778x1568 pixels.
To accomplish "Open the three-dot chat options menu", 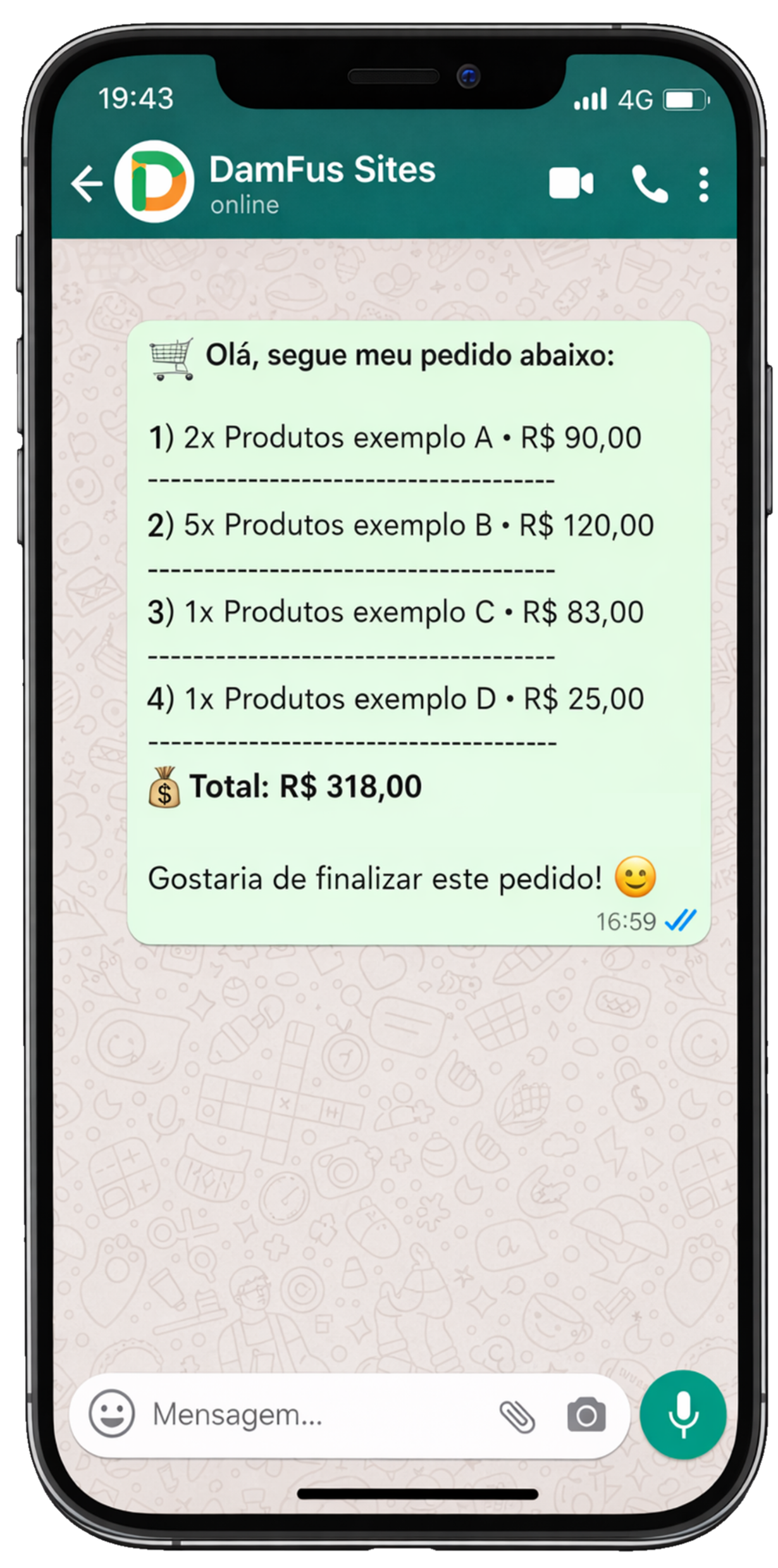I will click(704, 184).
